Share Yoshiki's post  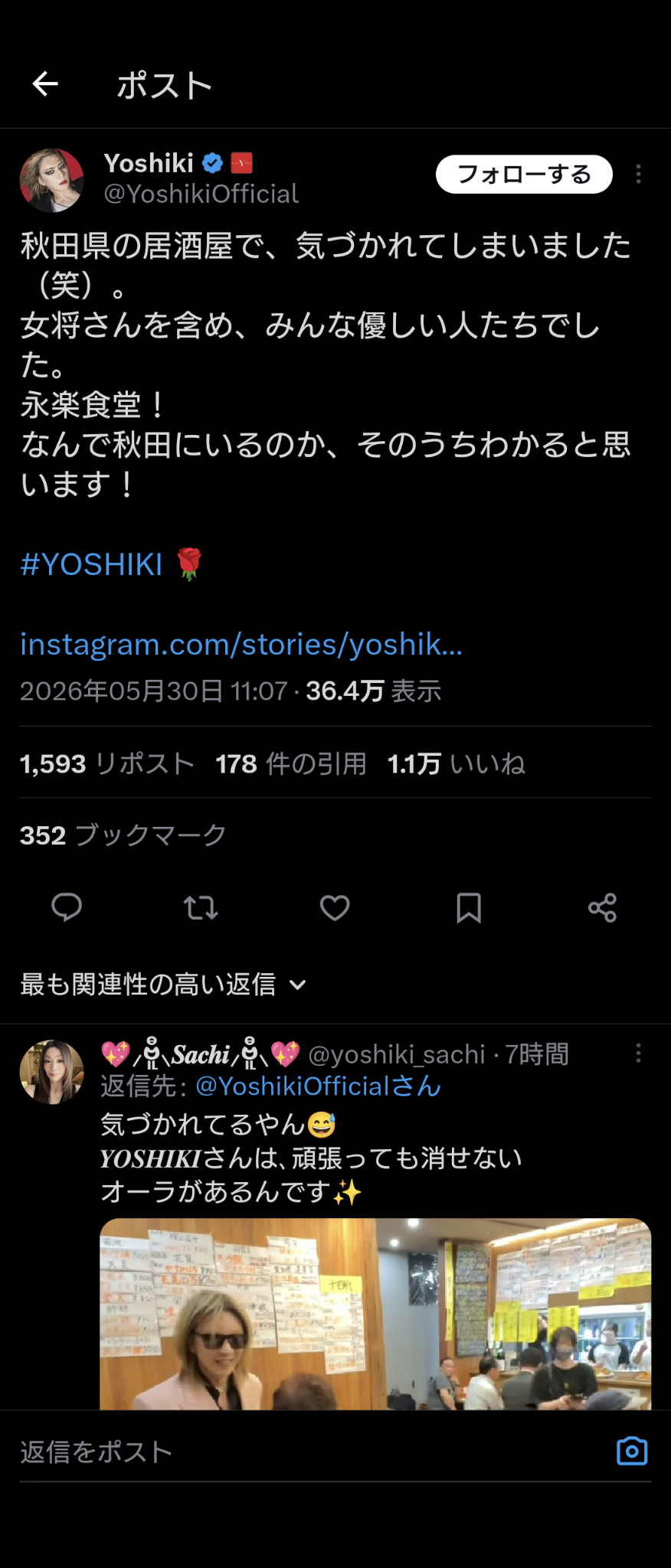click(x=602, y=907)
